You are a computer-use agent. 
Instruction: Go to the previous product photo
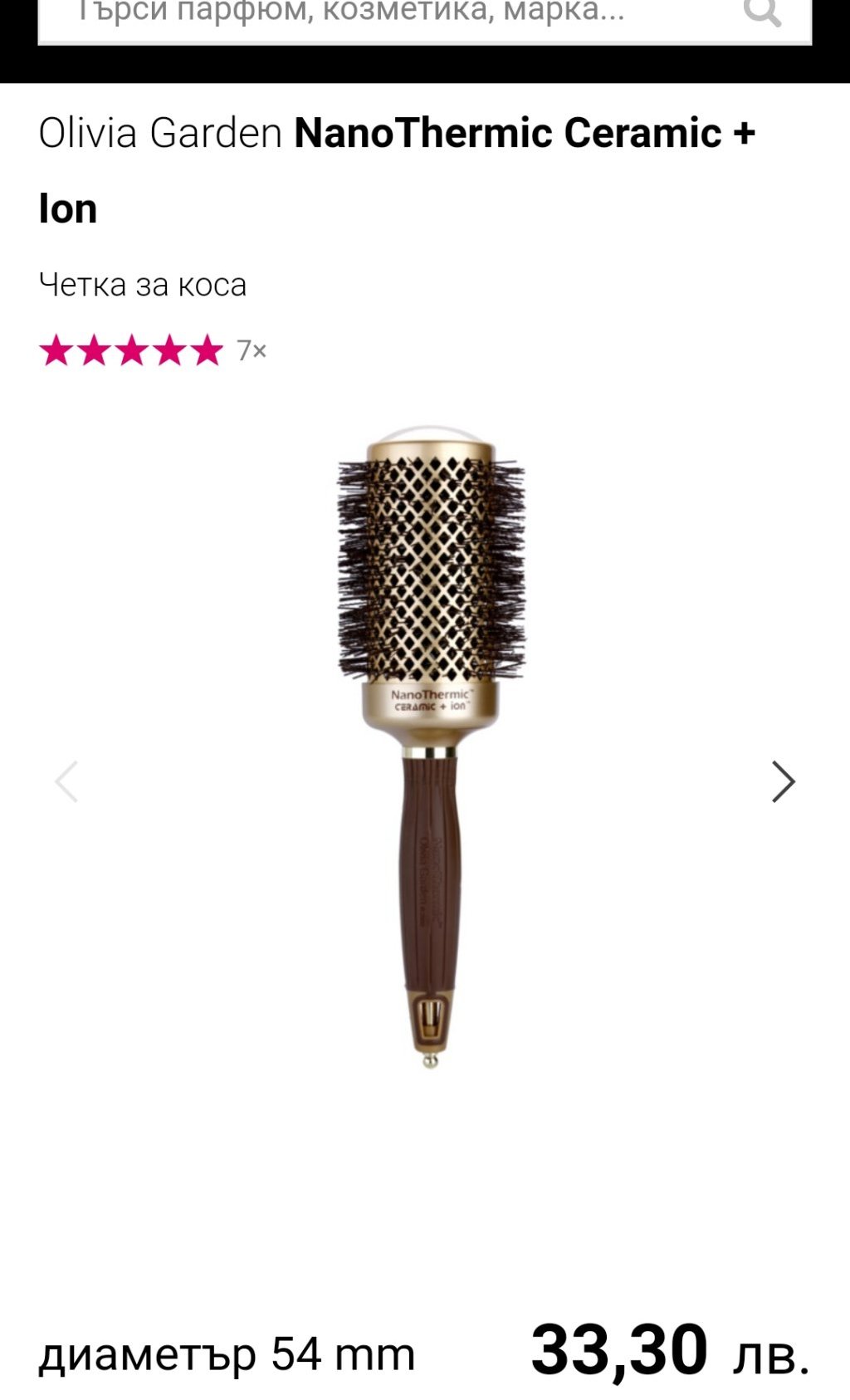tap(66, 781)
